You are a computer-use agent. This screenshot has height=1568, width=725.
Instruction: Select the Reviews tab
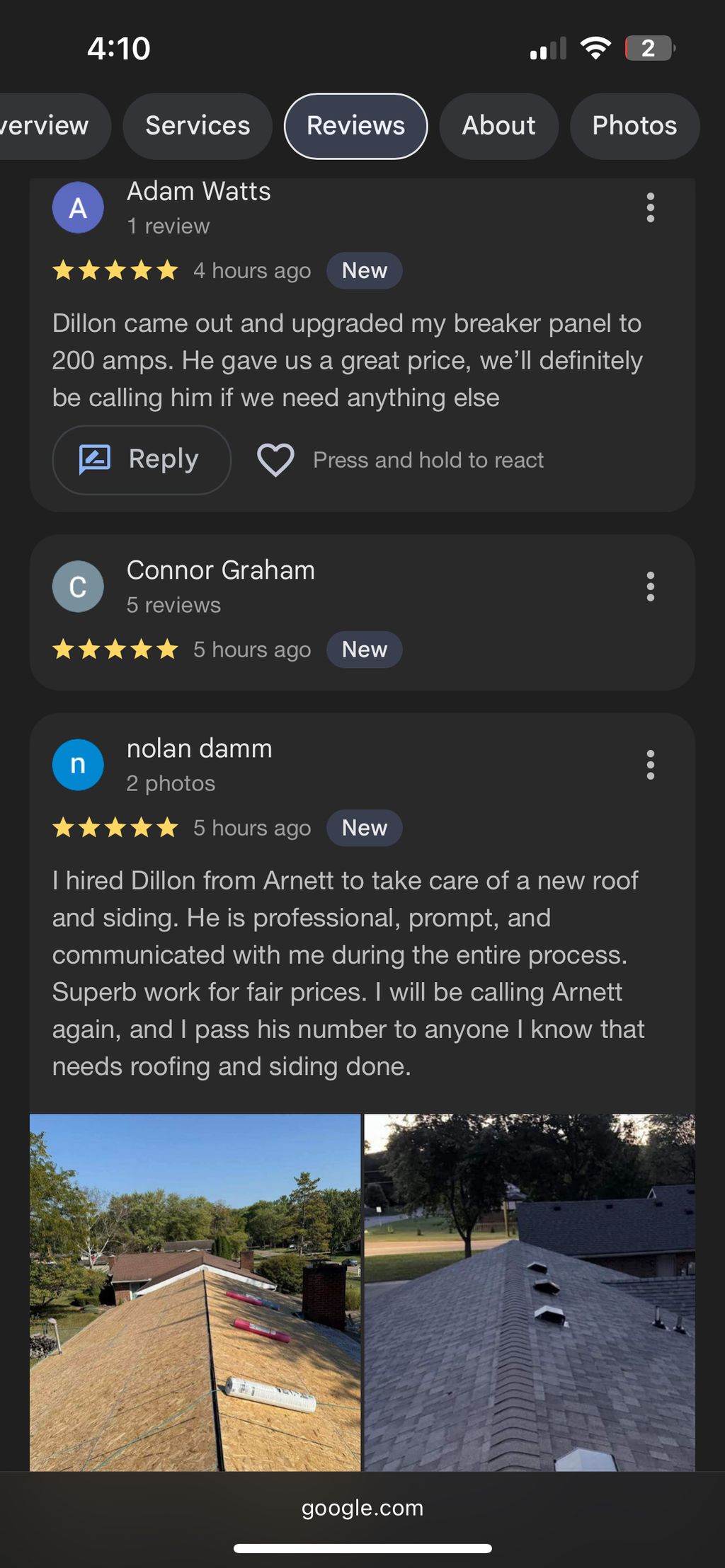(x=355, y=126)
